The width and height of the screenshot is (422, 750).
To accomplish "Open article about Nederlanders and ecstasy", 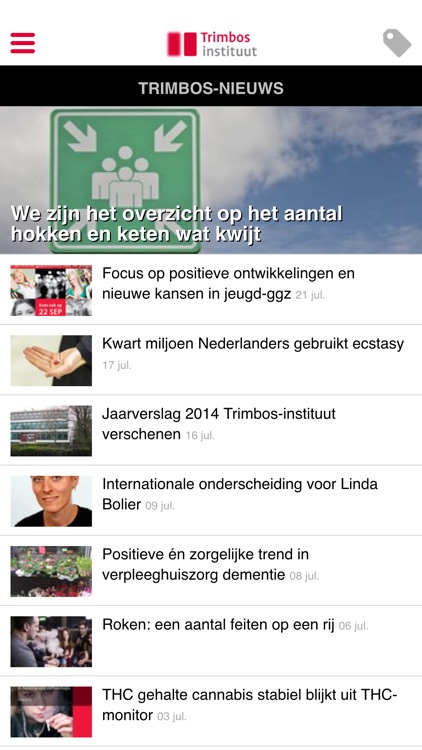I will [x=211, y=360].
